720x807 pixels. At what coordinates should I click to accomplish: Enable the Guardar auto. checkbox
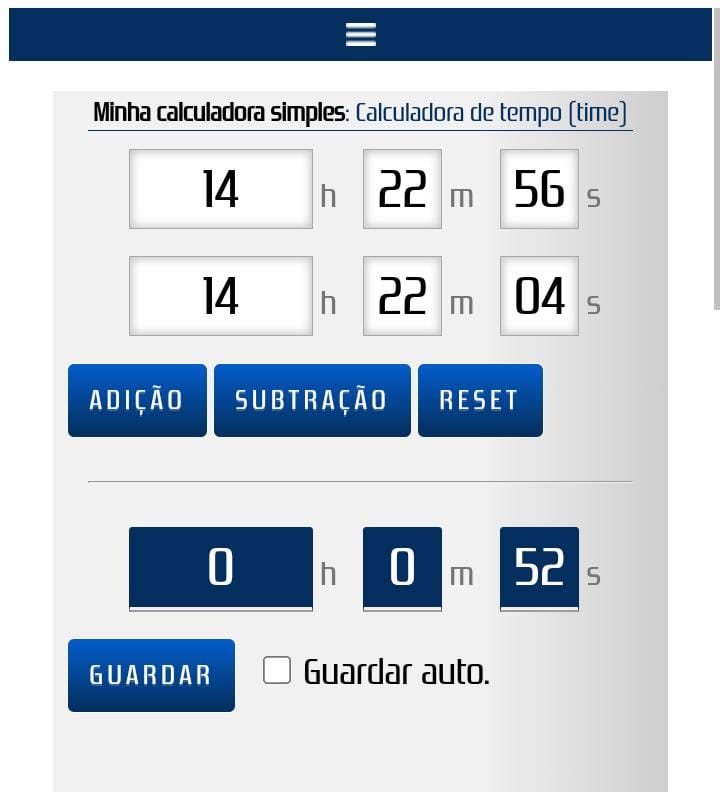277,670
